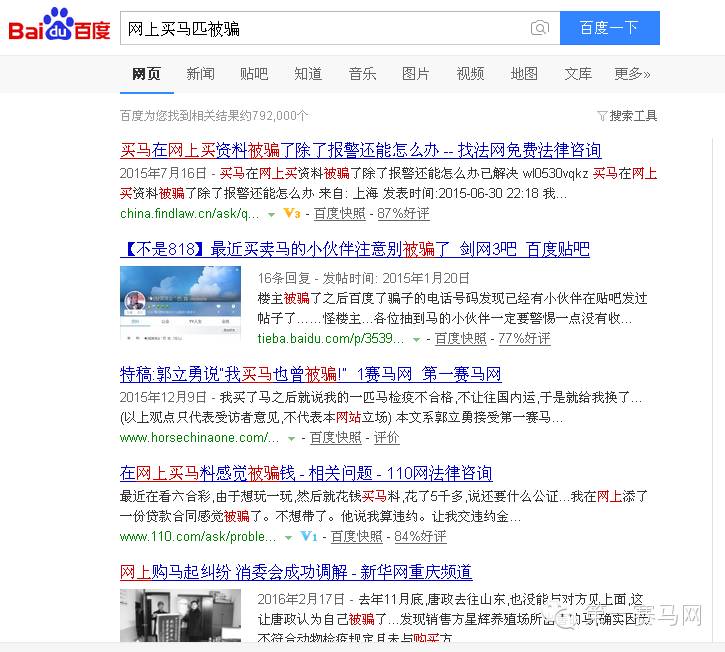The width and height of the screenshot is (725, 652).
Task: Open 77%好评 rating of tieba result
Action: point(524,339)
